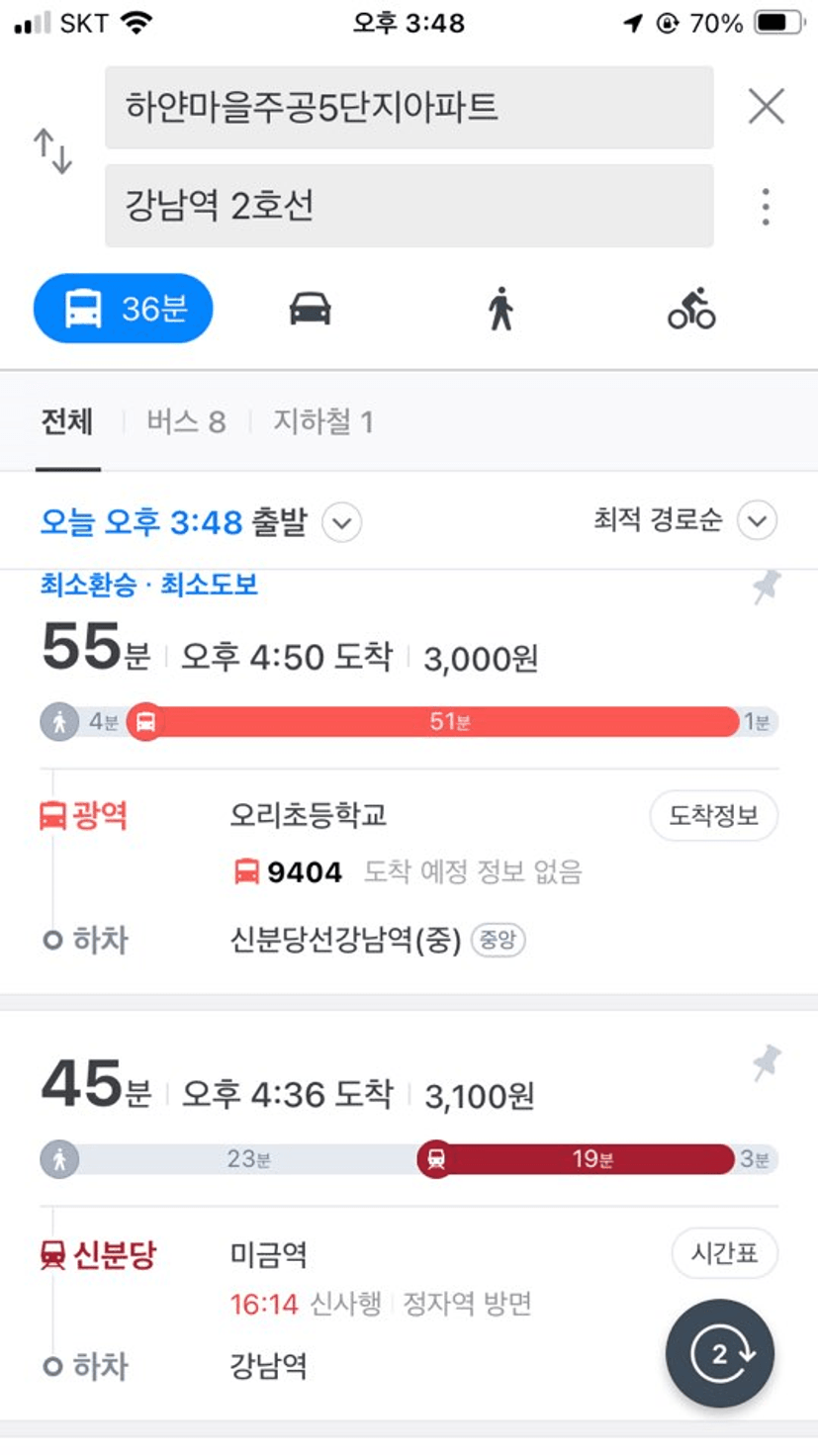
Task: Select the bicycle directions mode
Action: (x=691, y=309)
